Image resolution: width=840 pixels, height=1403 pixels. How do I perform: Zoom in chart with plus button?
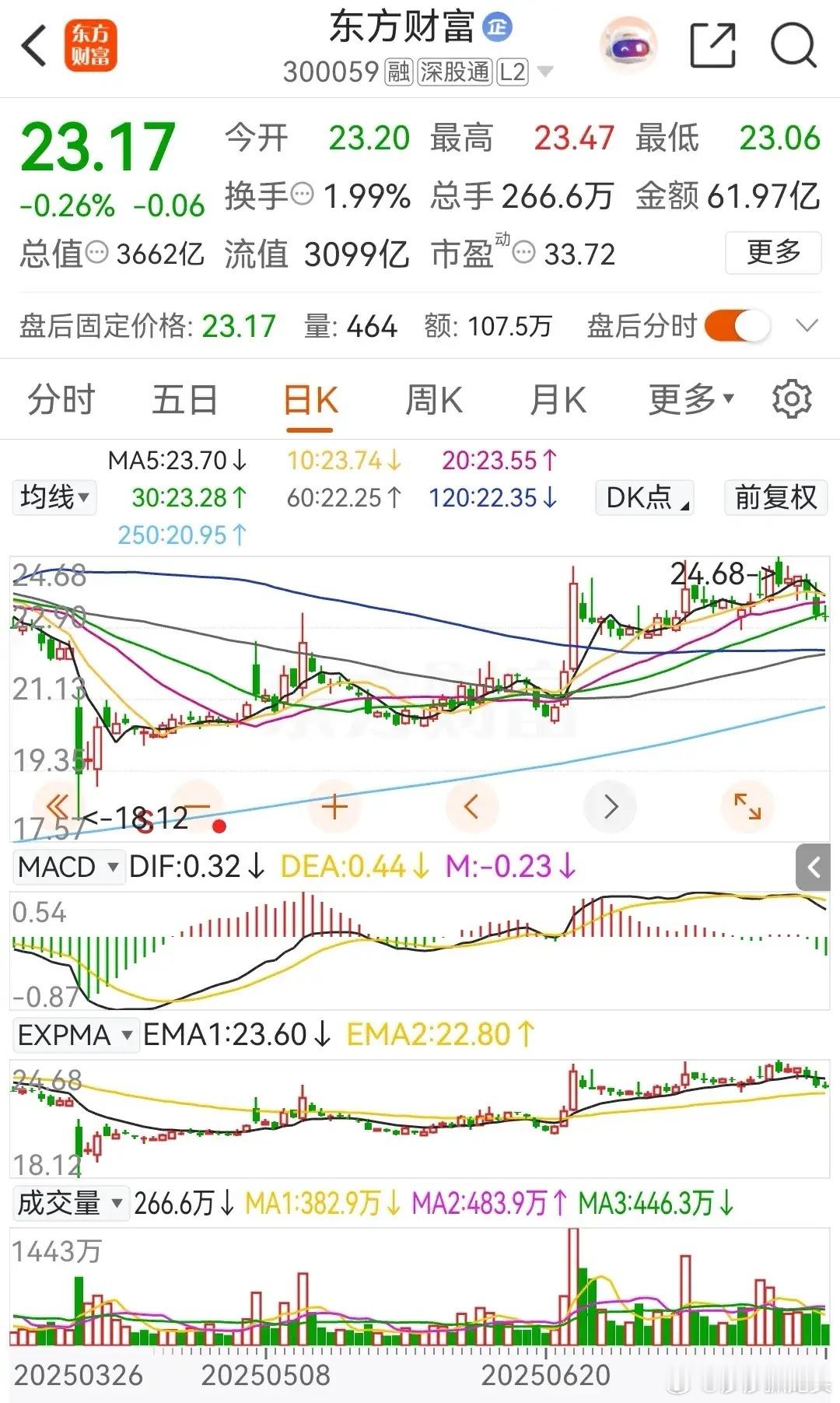(334, 807)
